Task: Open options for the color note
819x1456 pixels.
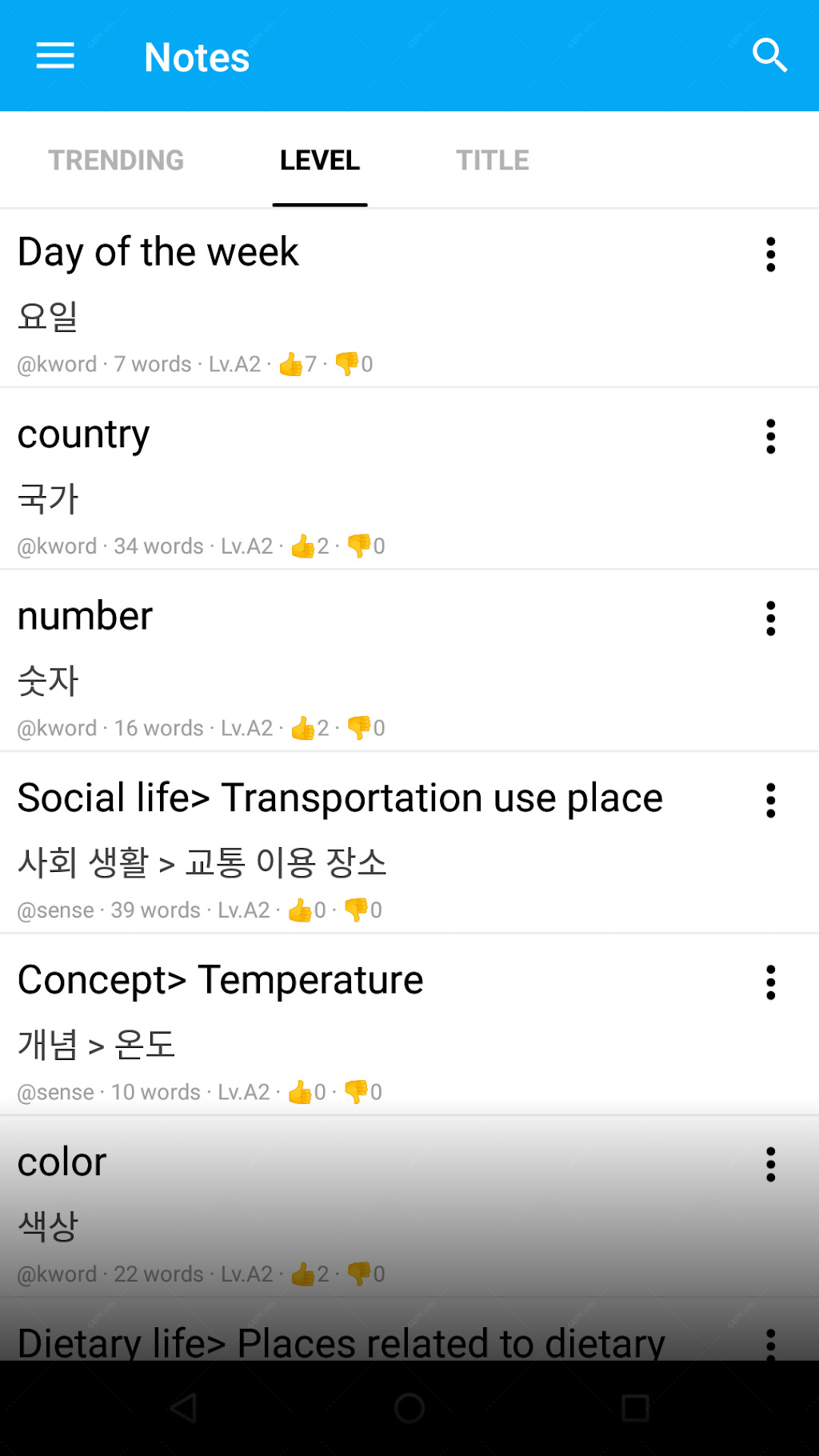Action: pyautogui.click(x=771, y=1165)
